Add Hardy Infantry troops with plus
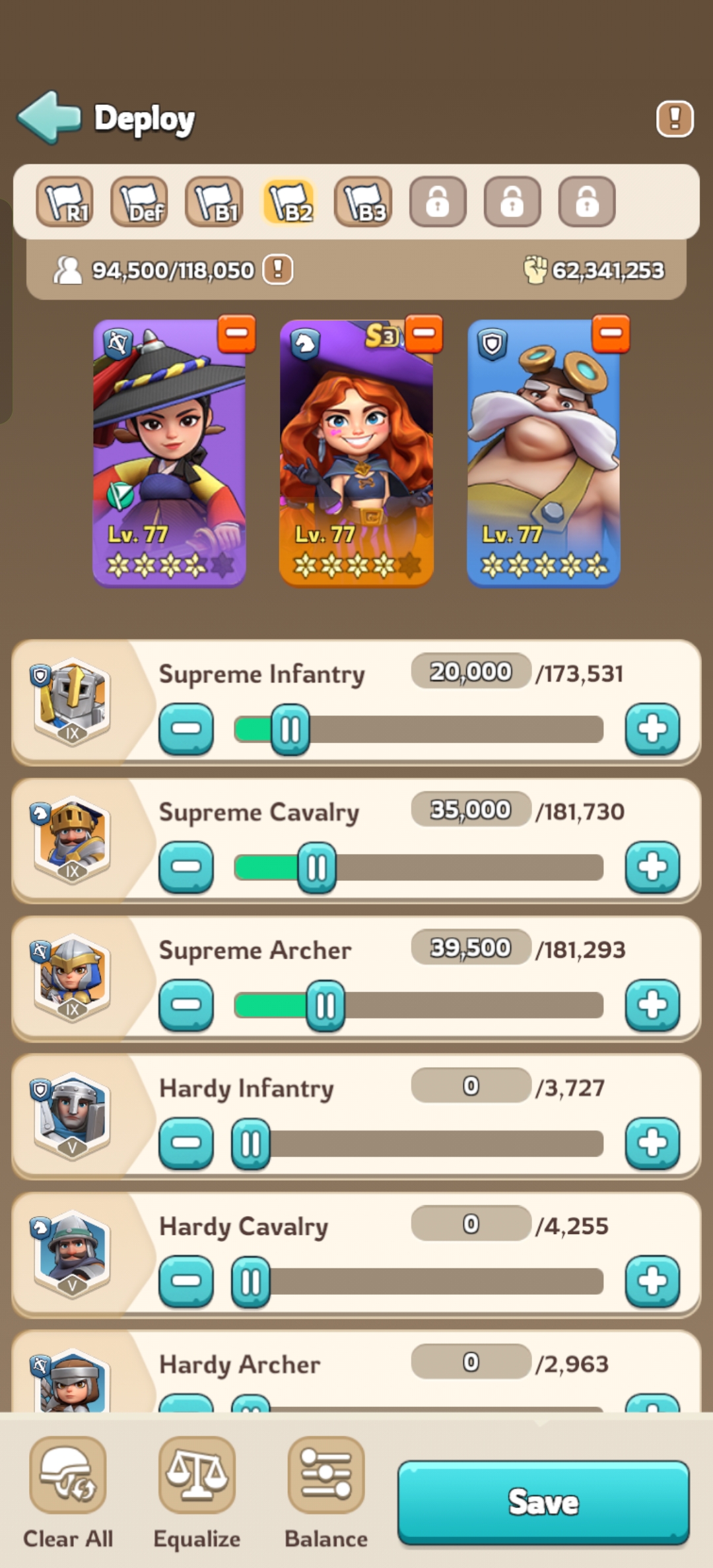This screenshot has width=713, height=1568. point(652,1143)
